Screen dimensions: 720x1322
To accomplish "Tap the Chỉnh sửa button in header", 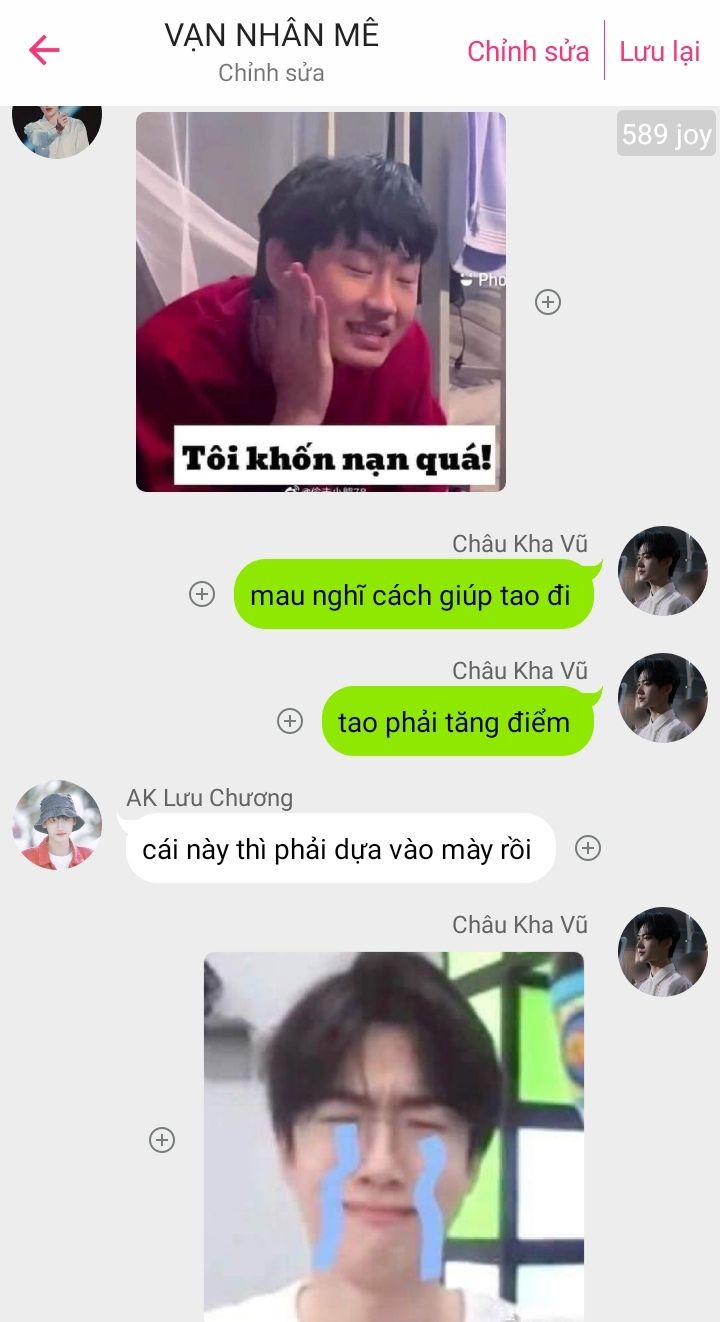I will pos(528,51).
